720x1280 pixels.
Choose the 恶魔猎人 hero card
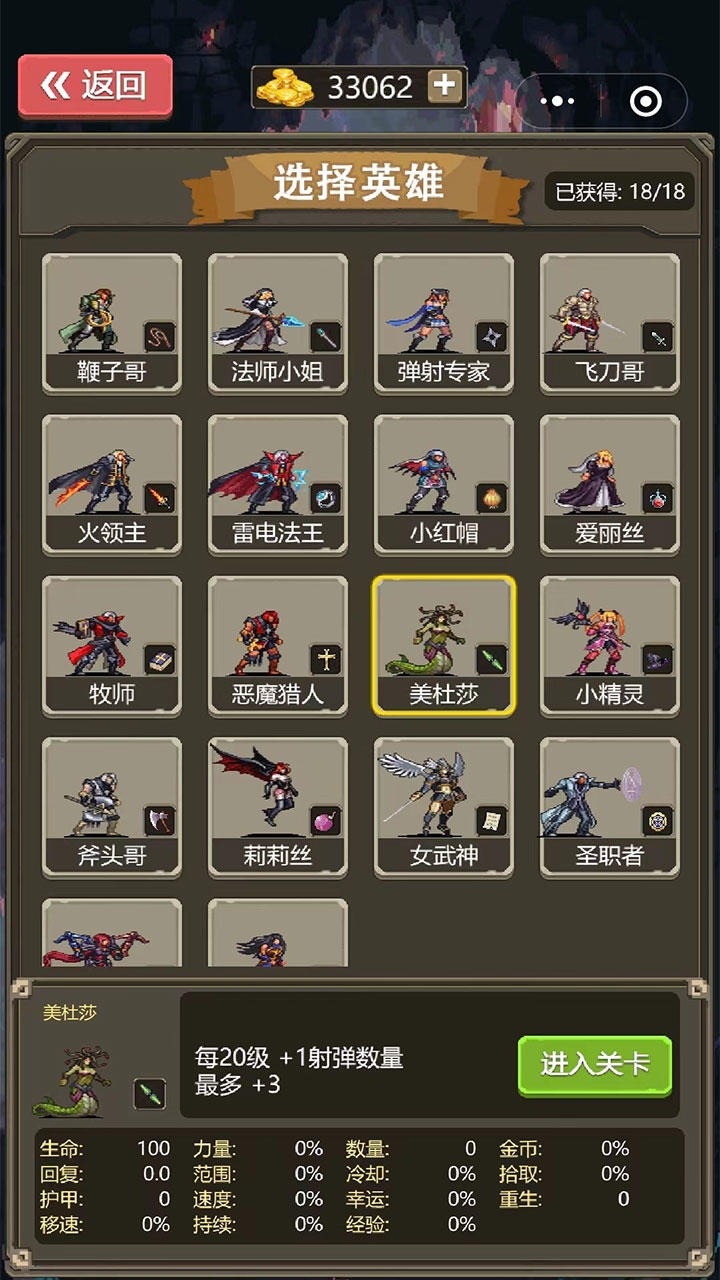point(278,646)
